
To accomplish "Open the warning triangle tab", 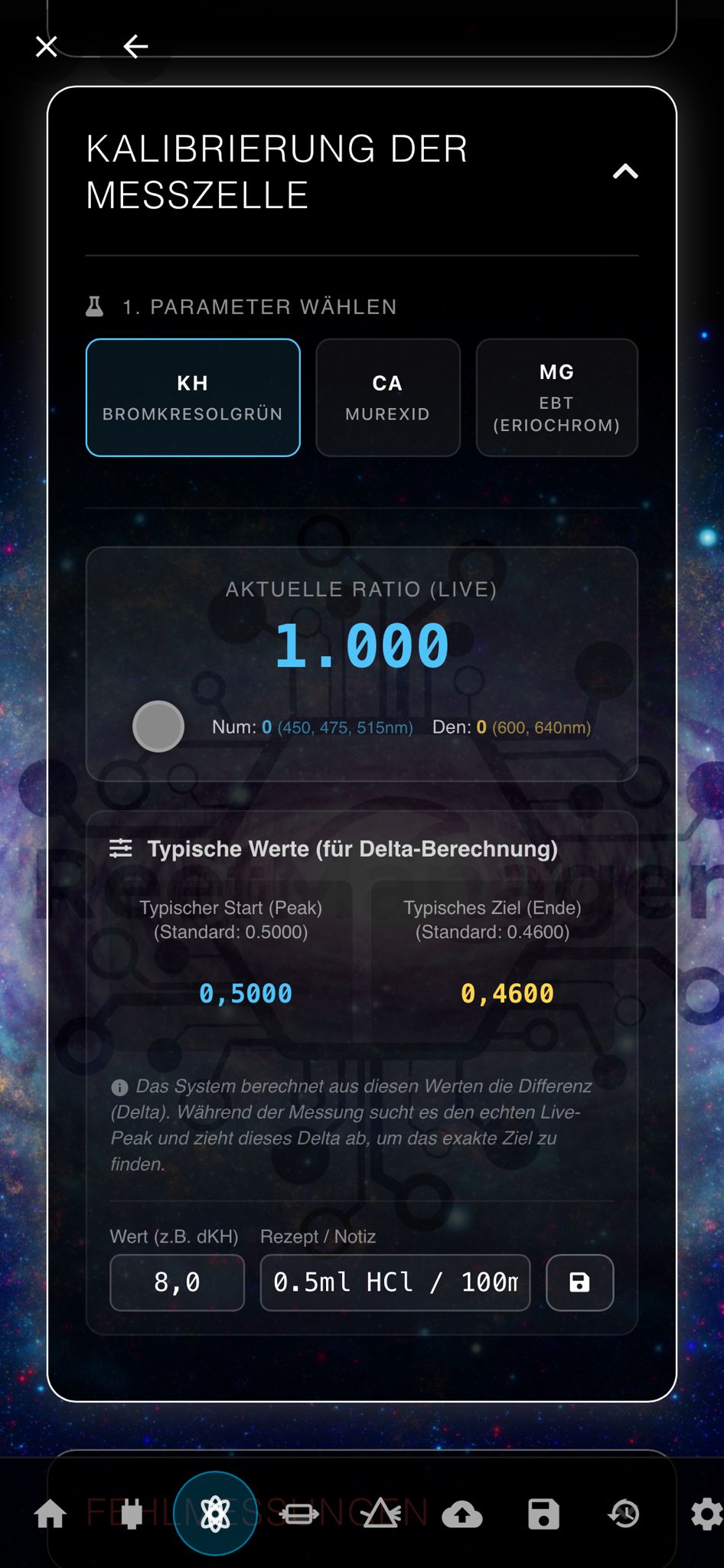I will point(381,1514).
